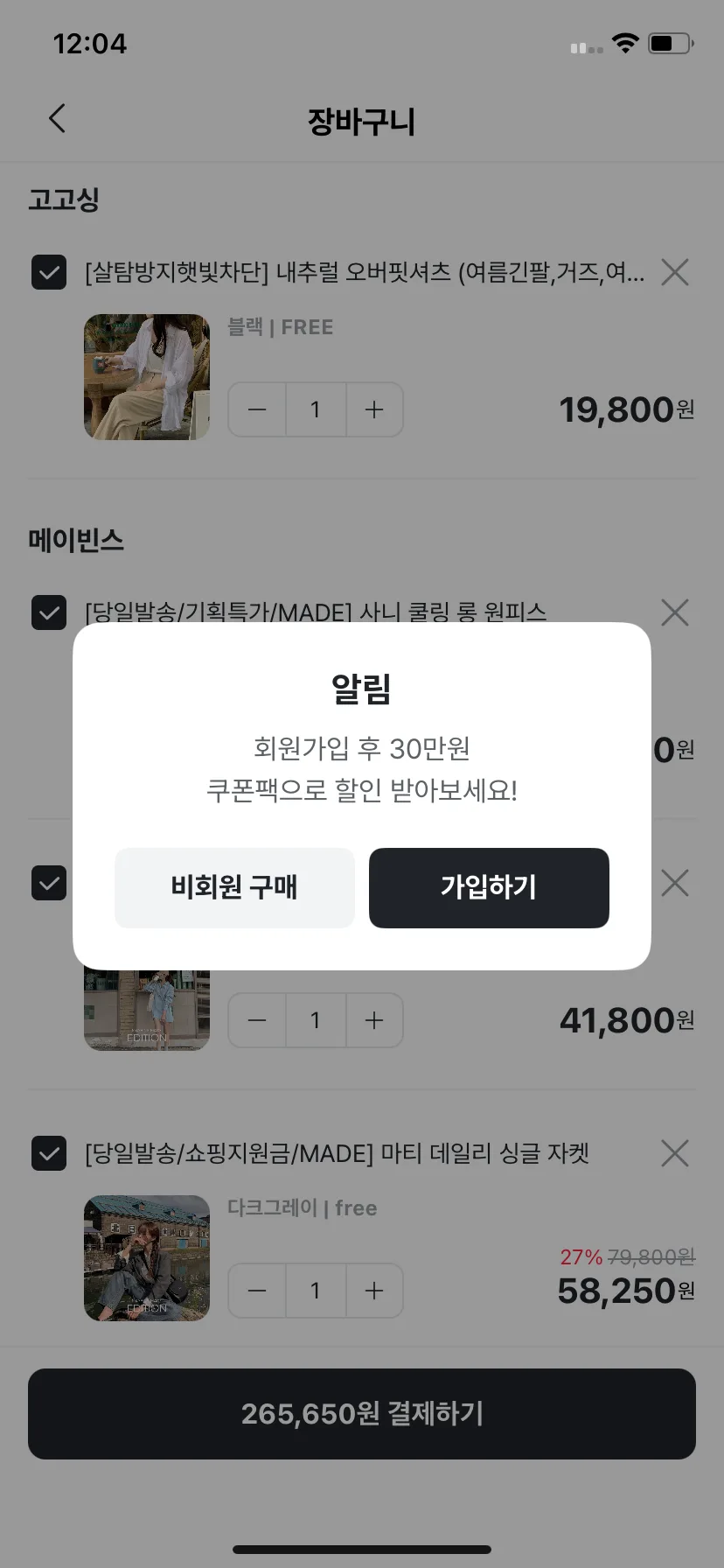Tap 265,650원 결제하기 to check out
724x1568 pixels.
coord(362,1413)
